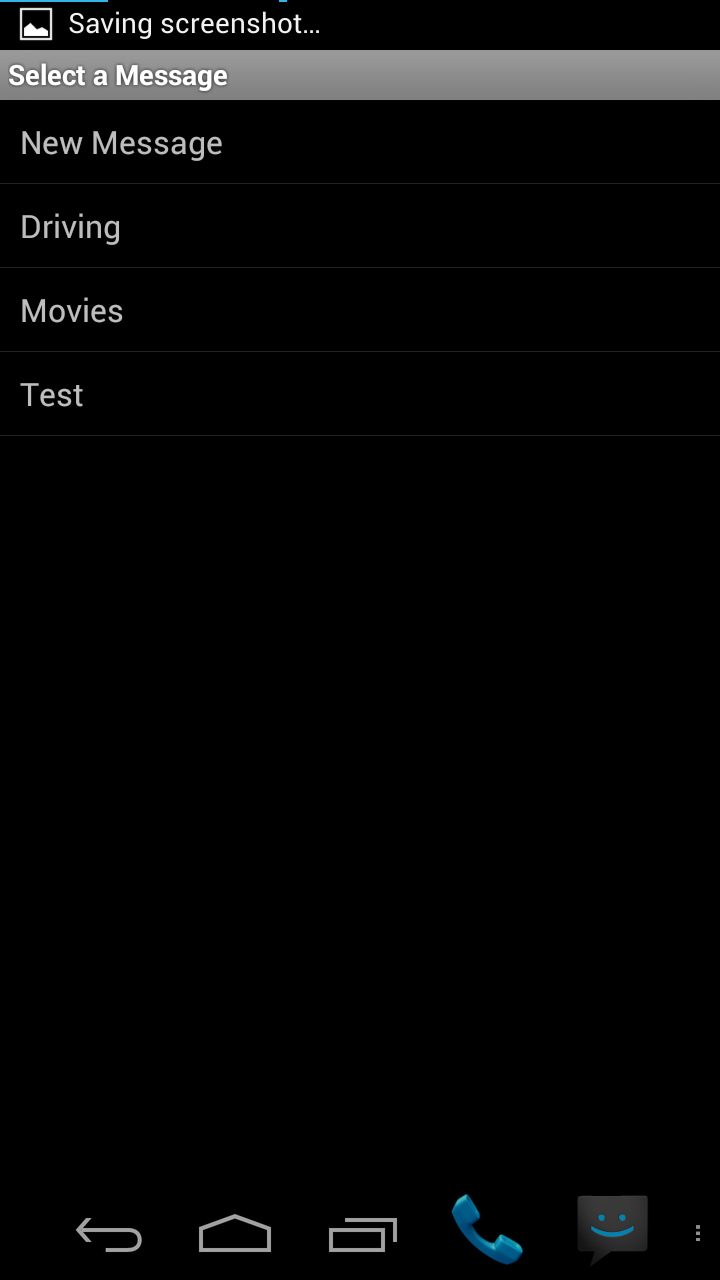720x1280 pixels.
Task: Go back using the navigation bar
Action: (109, 1235)
